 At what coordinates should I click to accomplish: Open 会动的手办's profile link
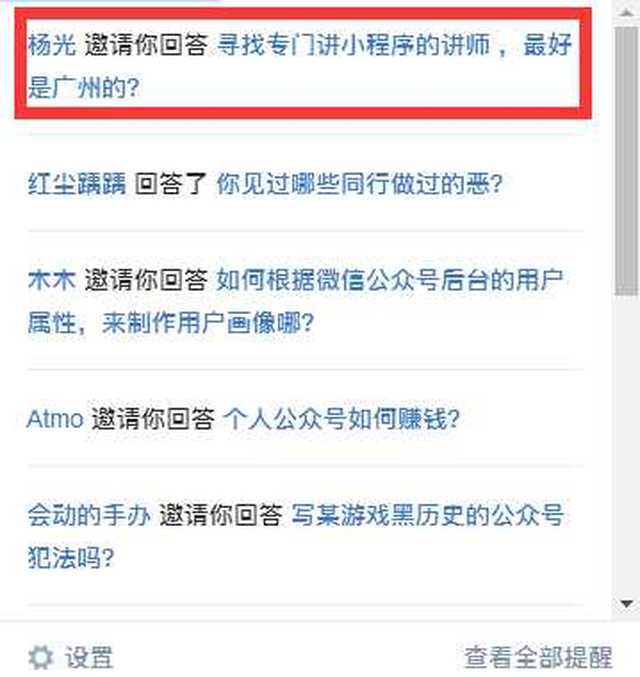pyautogui.click(x=89, y=515)
